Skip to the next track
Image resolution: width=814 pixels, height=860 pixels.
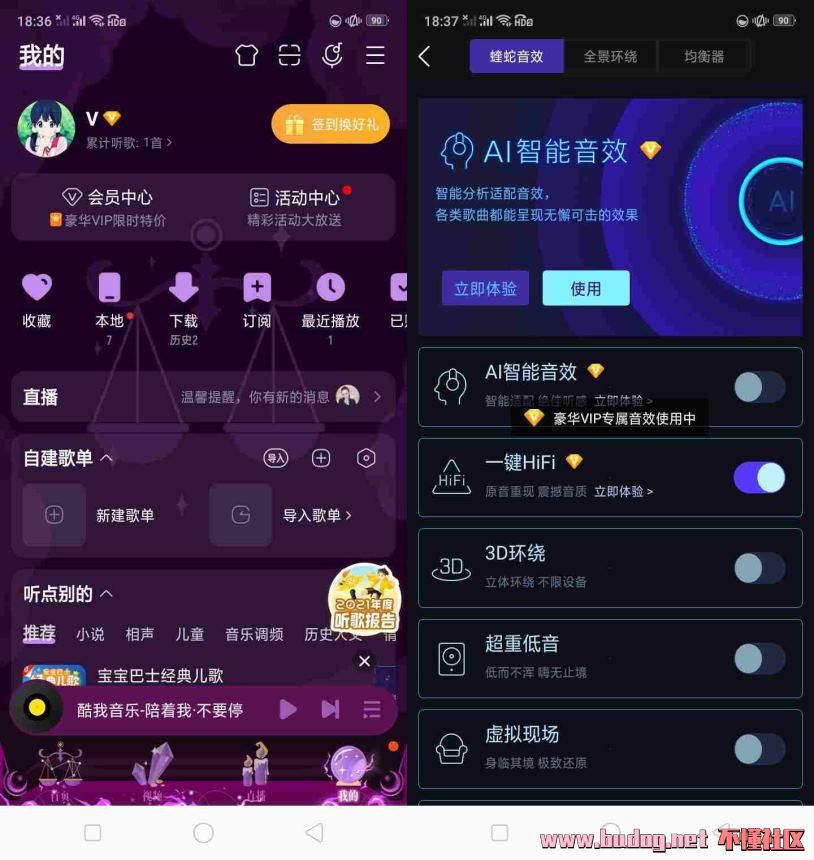tap(330, 709)
